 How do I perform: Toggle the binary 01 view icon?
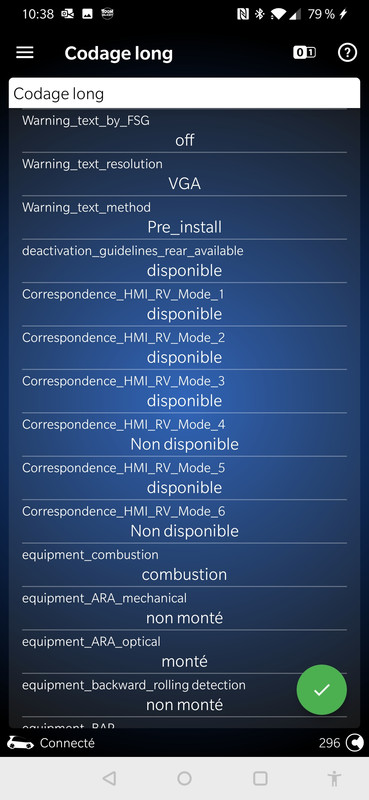point(304,53)
